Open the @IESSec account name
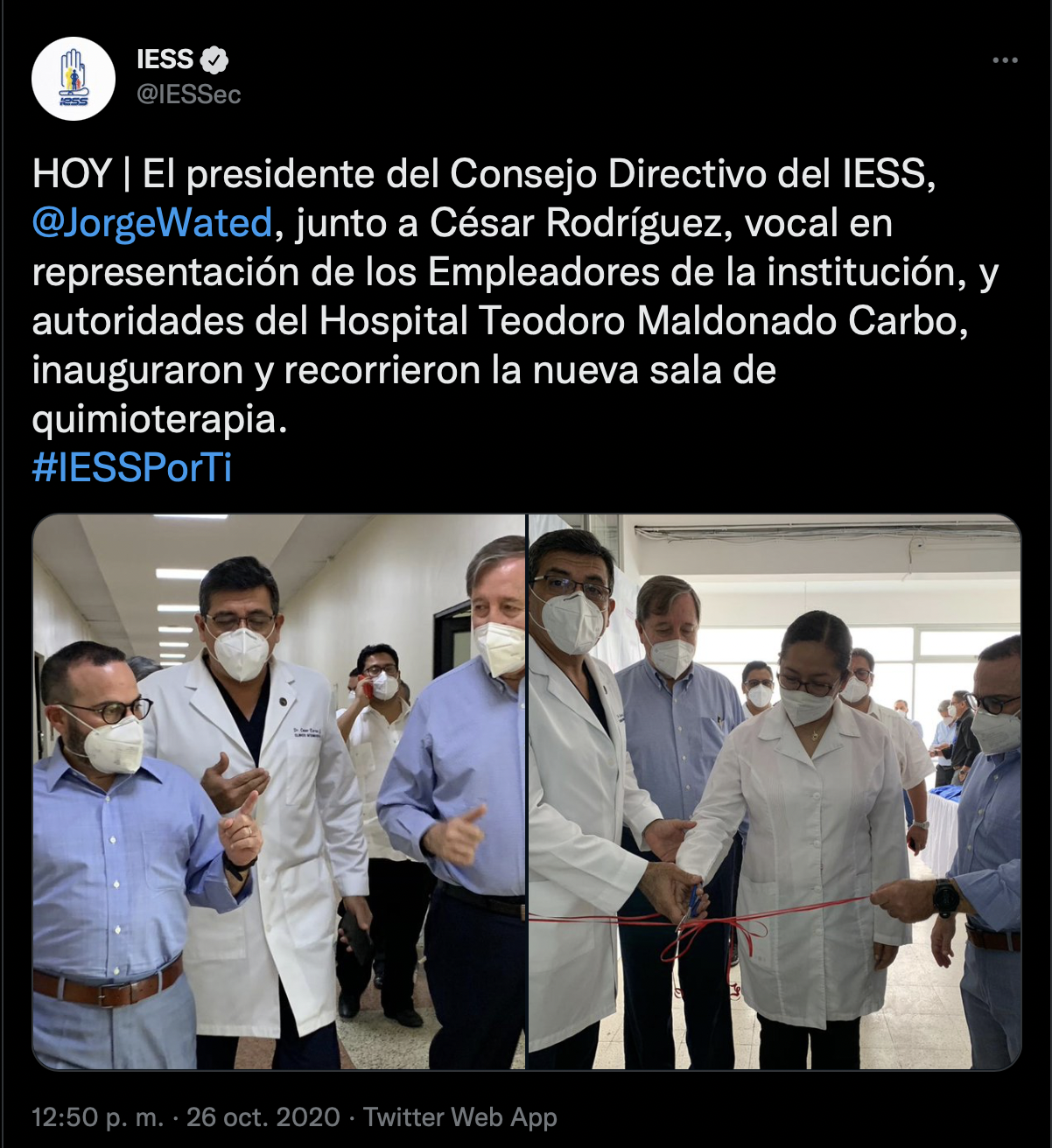 pyautogui.click(x=188, y=94)
